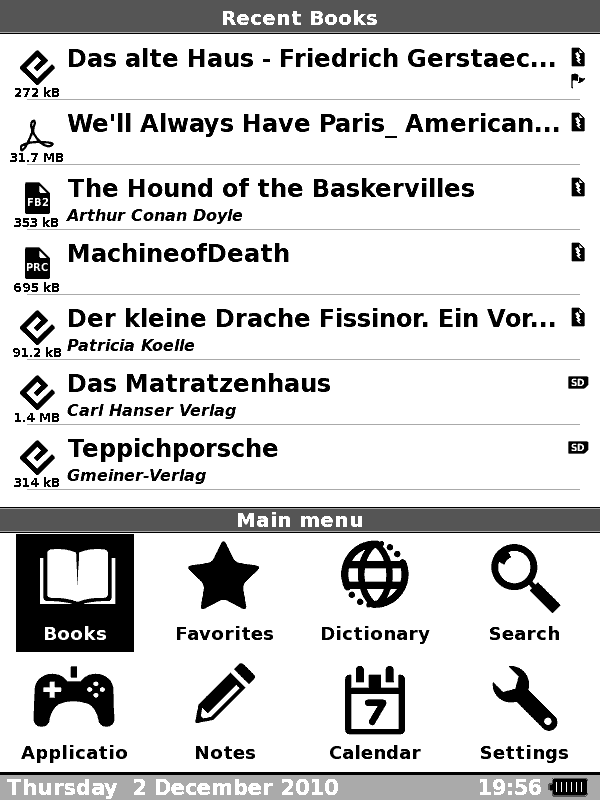The height and width of the screenshot is (800, 600).
Task: Open Der kleine Drache Fissinor
Action: point(310,320)
